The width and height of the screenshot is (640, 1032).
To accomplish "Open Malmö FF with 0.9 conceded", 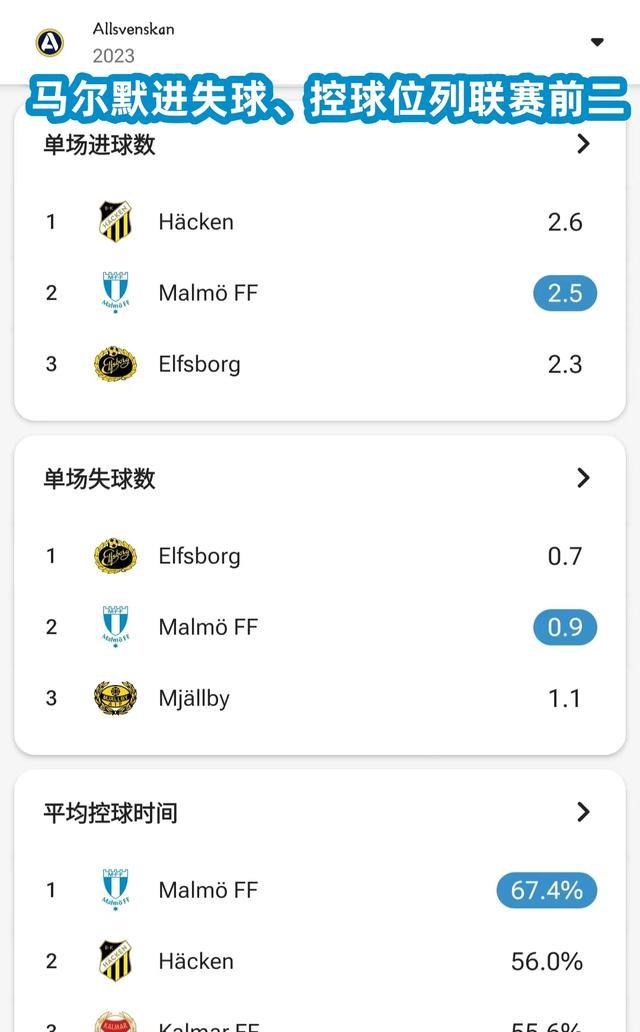I will click(320, 627).
